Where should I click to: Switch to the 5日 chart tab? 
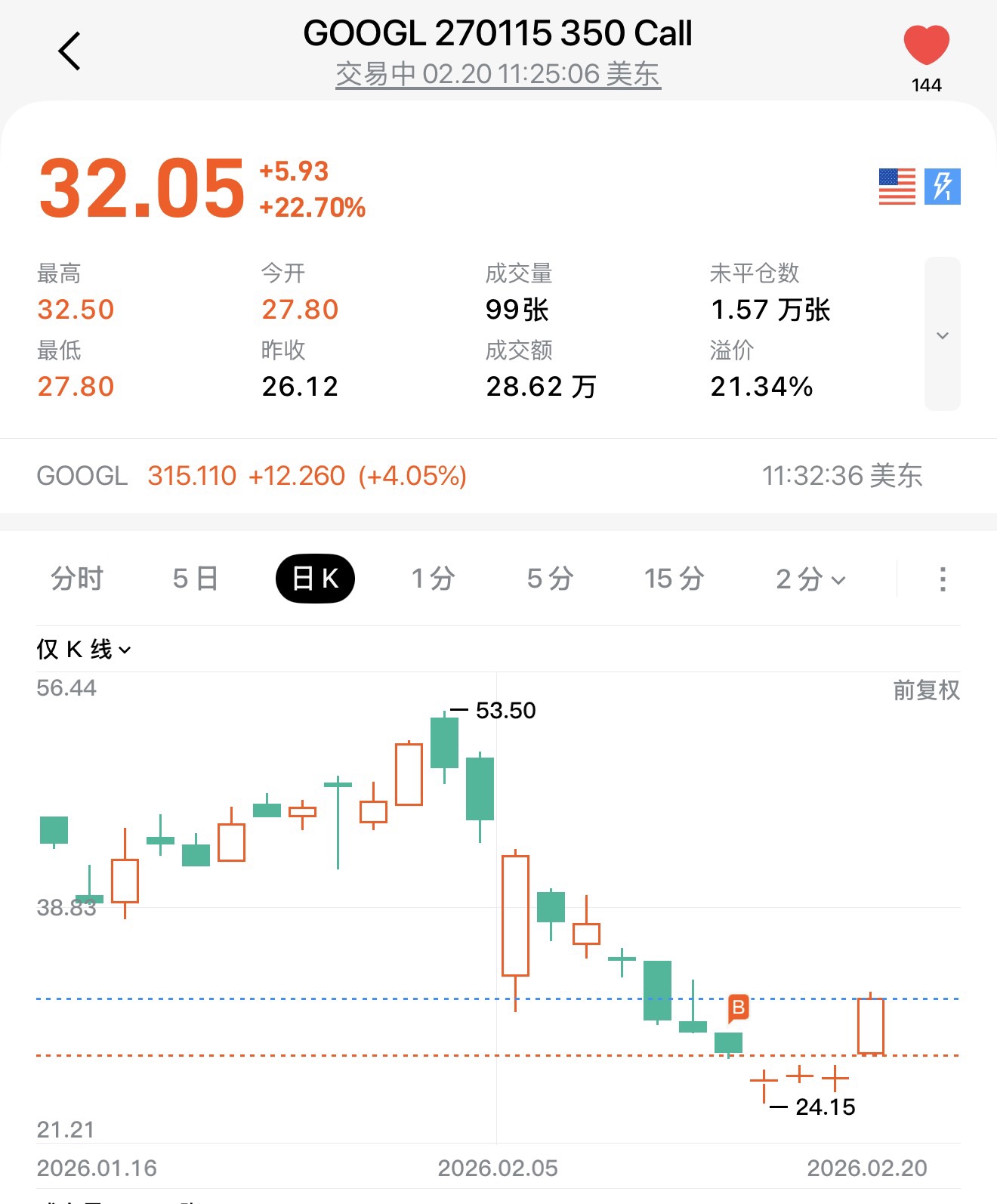pyautogui.click(x=196, y=579)
